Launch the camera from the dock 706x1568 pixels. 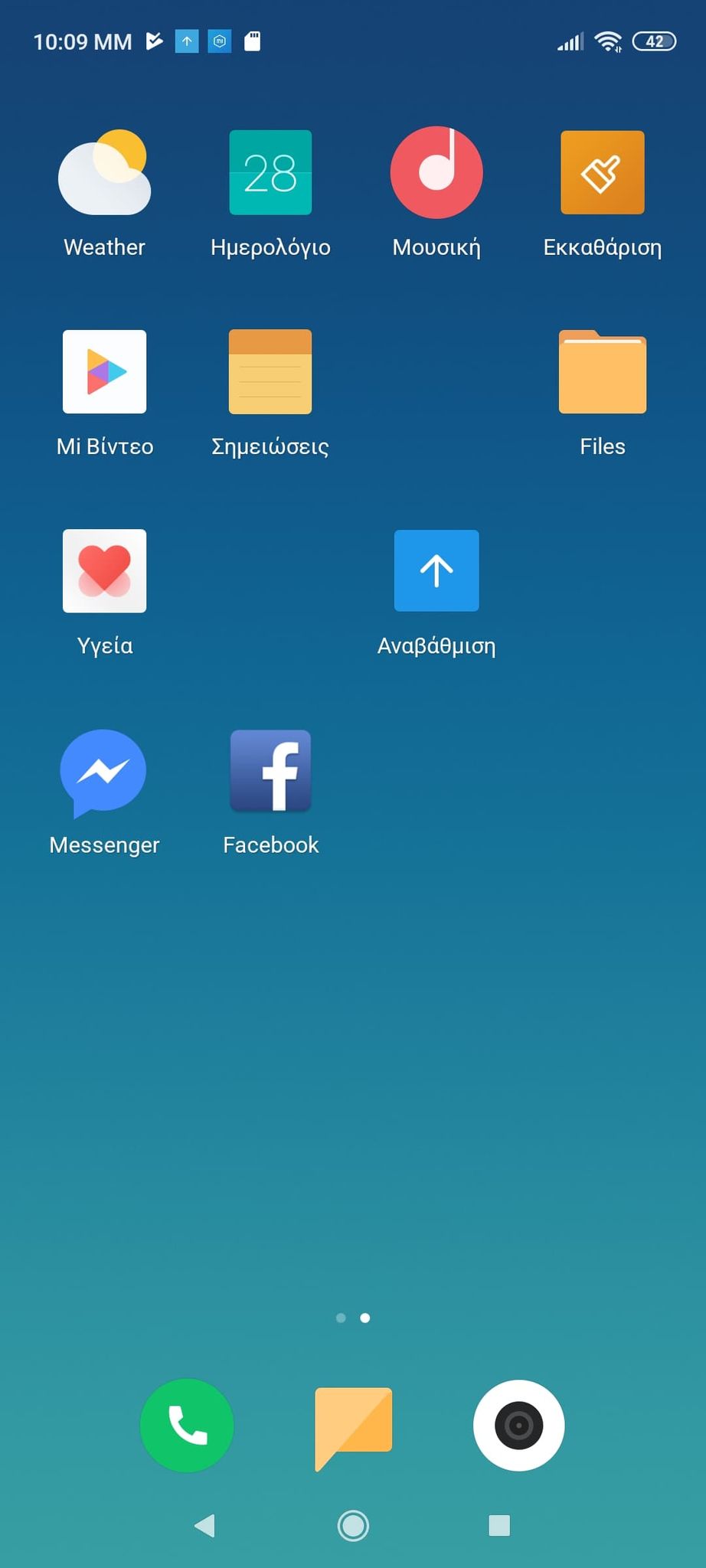(519, 1426)
